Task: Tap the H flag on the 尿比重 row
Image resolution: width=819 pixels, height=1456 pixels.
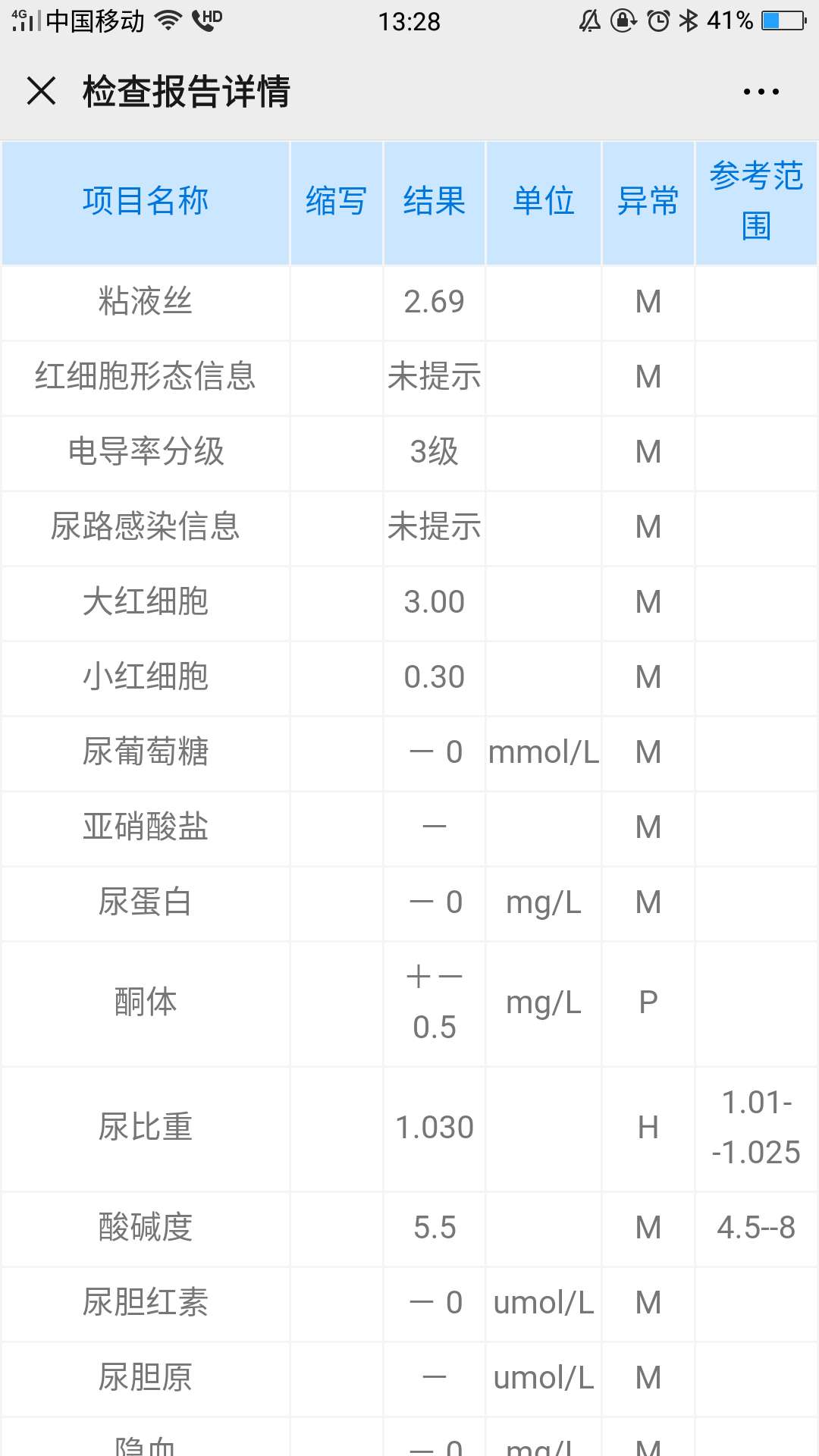Action: click(648, 1128)
